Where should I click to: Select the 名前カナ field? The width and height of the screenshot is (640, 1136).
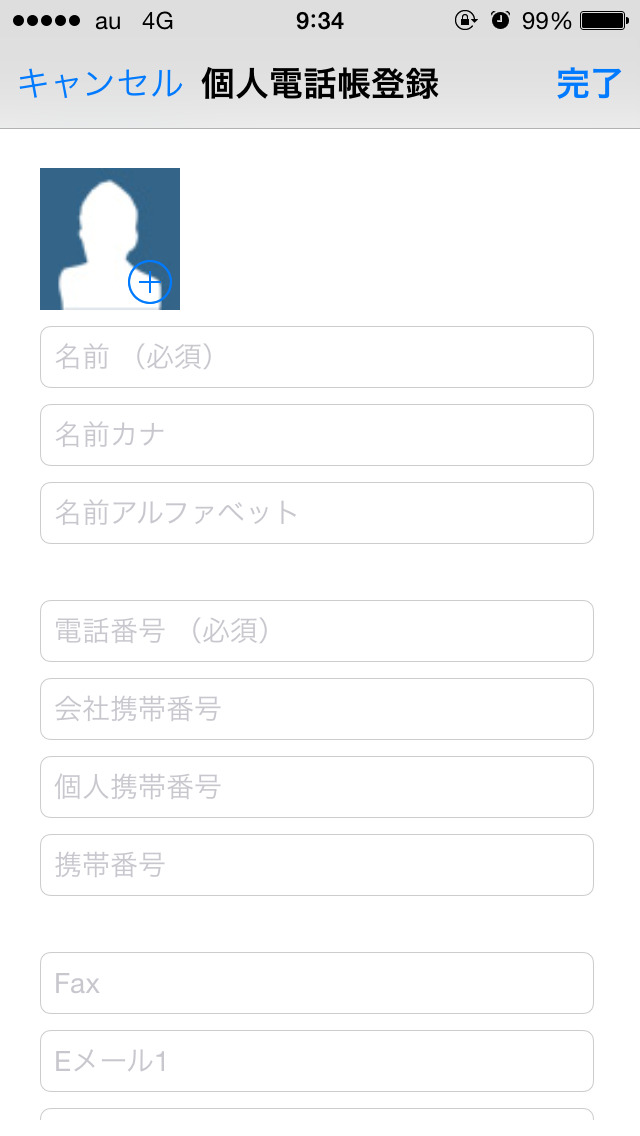click(x=316, y=435)
